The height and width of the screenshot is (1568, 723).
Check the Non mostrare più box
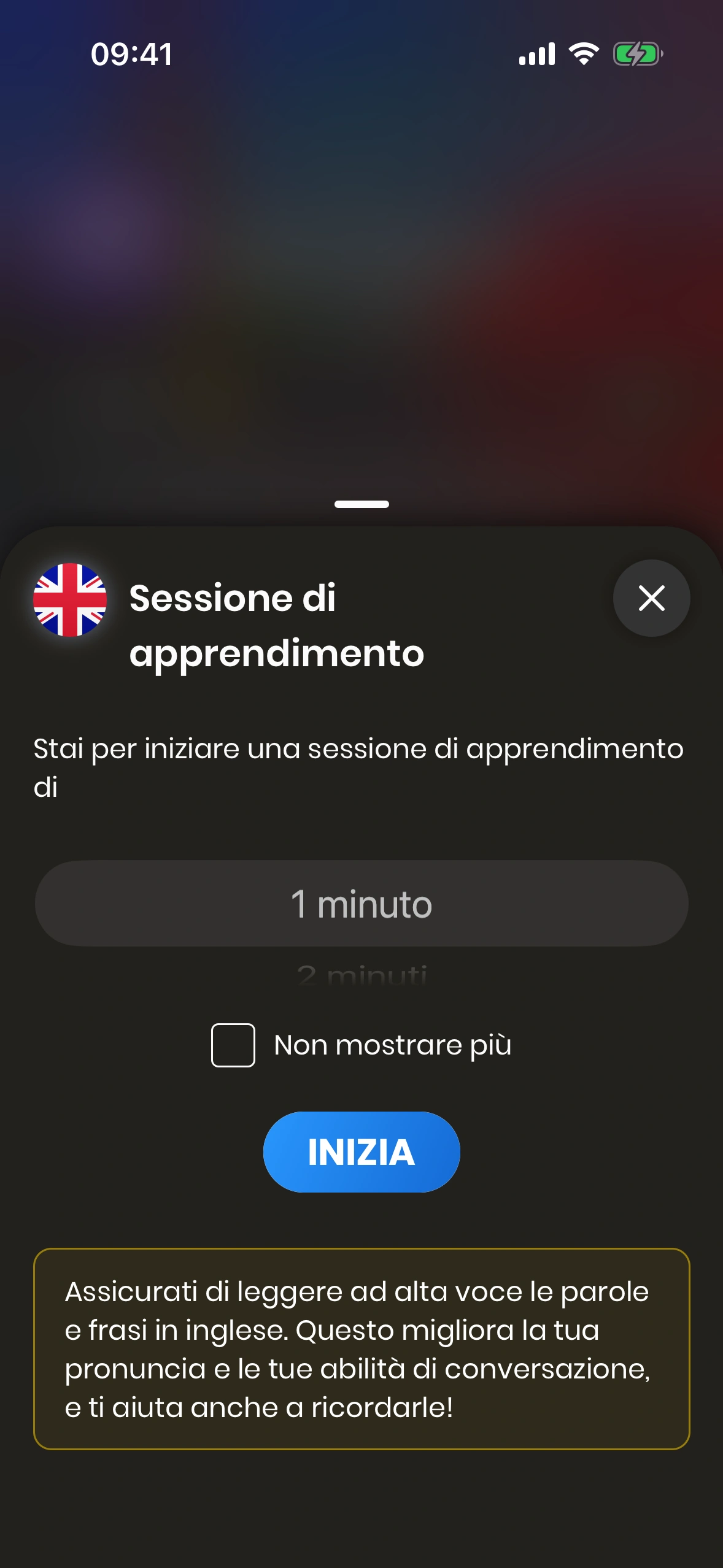pyautogui.click(x=233, y=1045)
